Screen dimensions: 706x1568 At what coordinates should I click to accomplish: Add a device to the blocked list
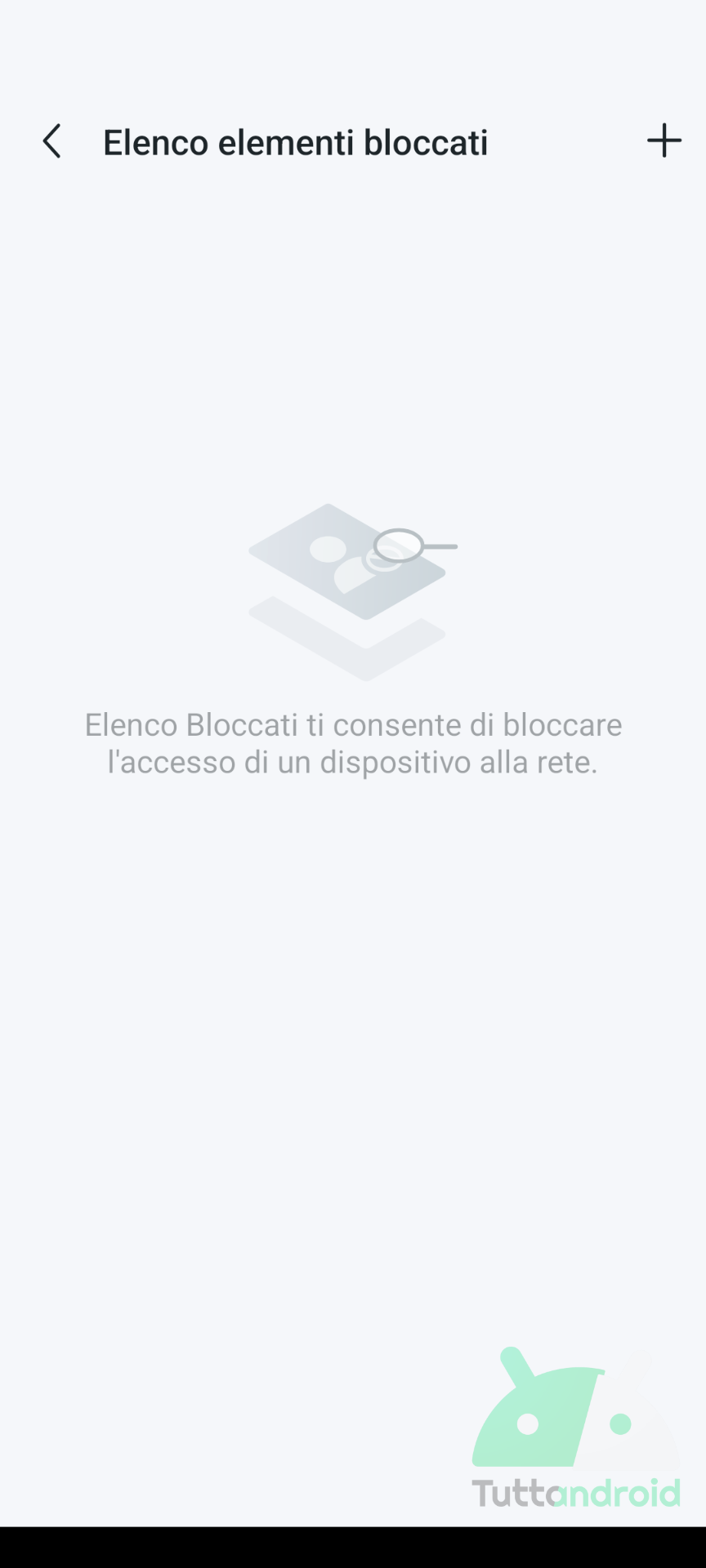(664, 140)
